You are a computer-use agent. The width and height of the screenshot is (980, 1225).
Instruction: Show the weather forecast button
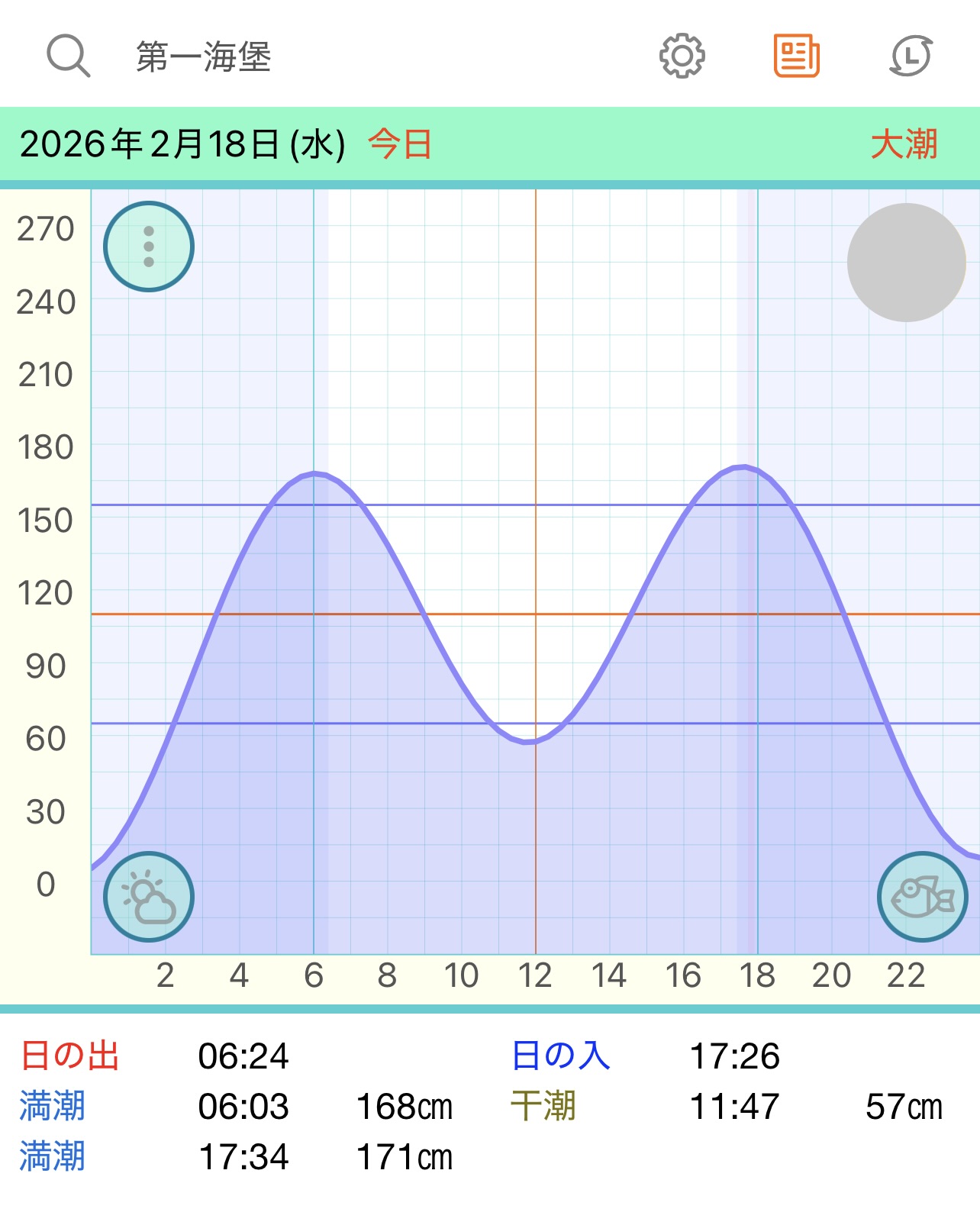coord(149,897)
